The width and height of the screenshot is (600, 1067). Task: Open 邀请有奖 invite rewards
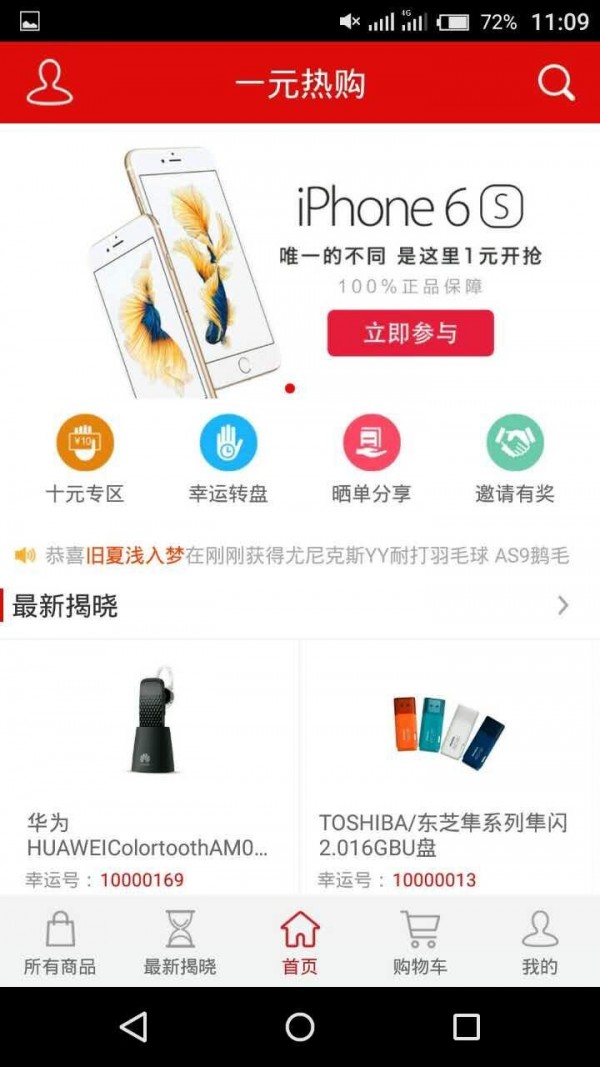[514, 460]
